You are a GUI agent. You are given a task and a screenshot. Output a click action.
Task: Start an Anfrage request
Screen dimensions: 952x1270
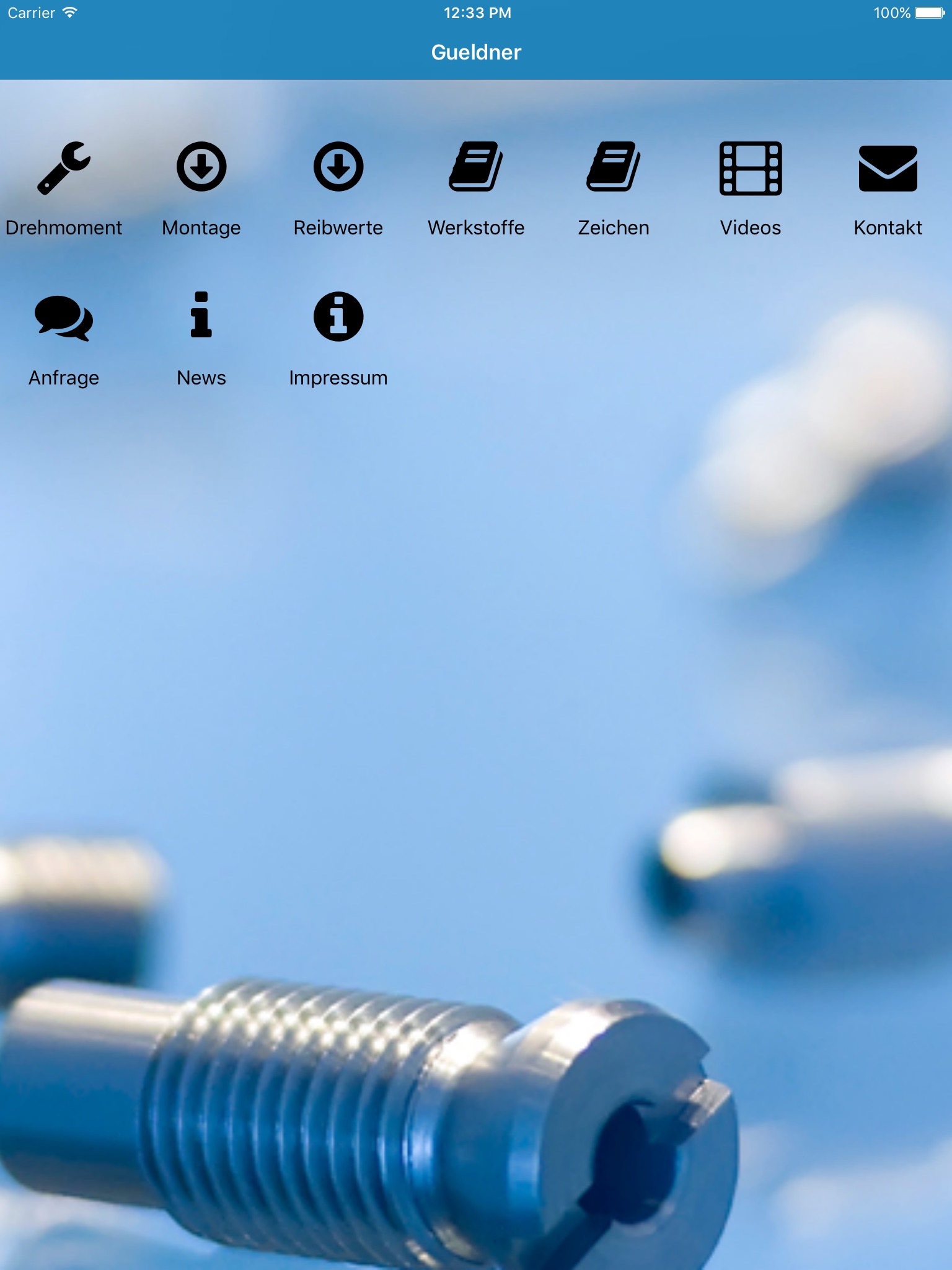(x=64, y=318)
